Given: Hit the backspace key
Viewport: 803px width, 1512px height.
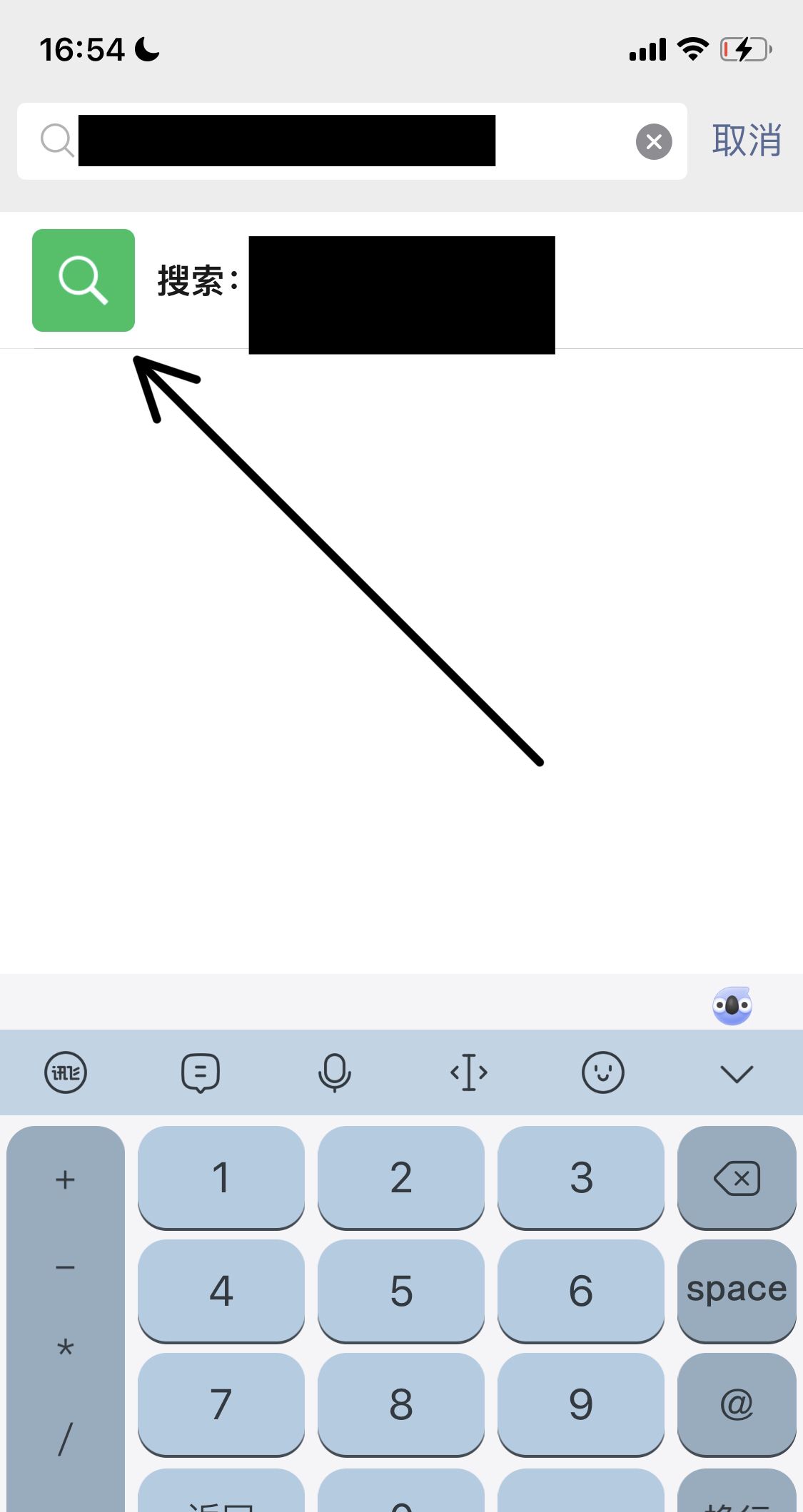Looking at the screenshot, I should [737, 1177].
